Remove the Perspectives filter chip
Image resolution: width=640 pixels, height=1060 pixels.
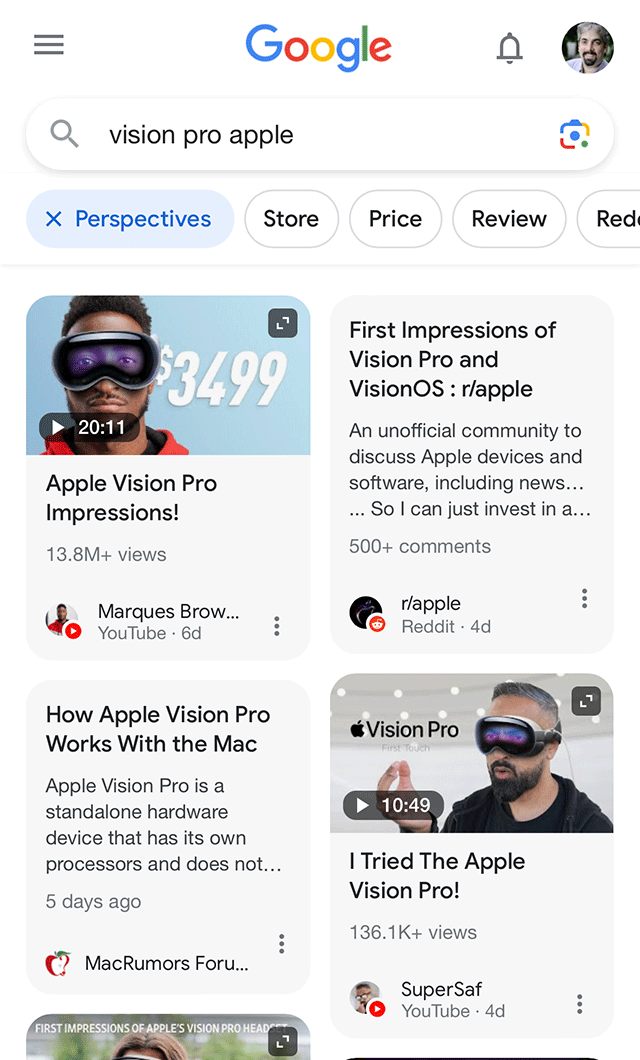54,219
